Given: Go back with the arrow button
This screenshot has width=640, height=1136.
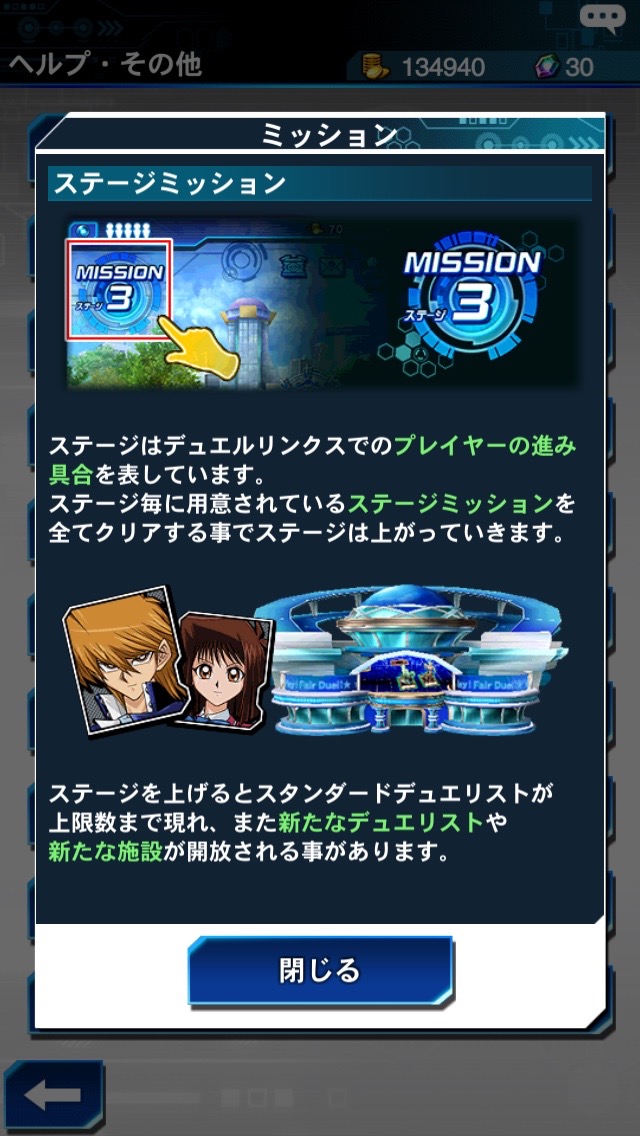Looking at the screenshot, I should [53, 1097].
